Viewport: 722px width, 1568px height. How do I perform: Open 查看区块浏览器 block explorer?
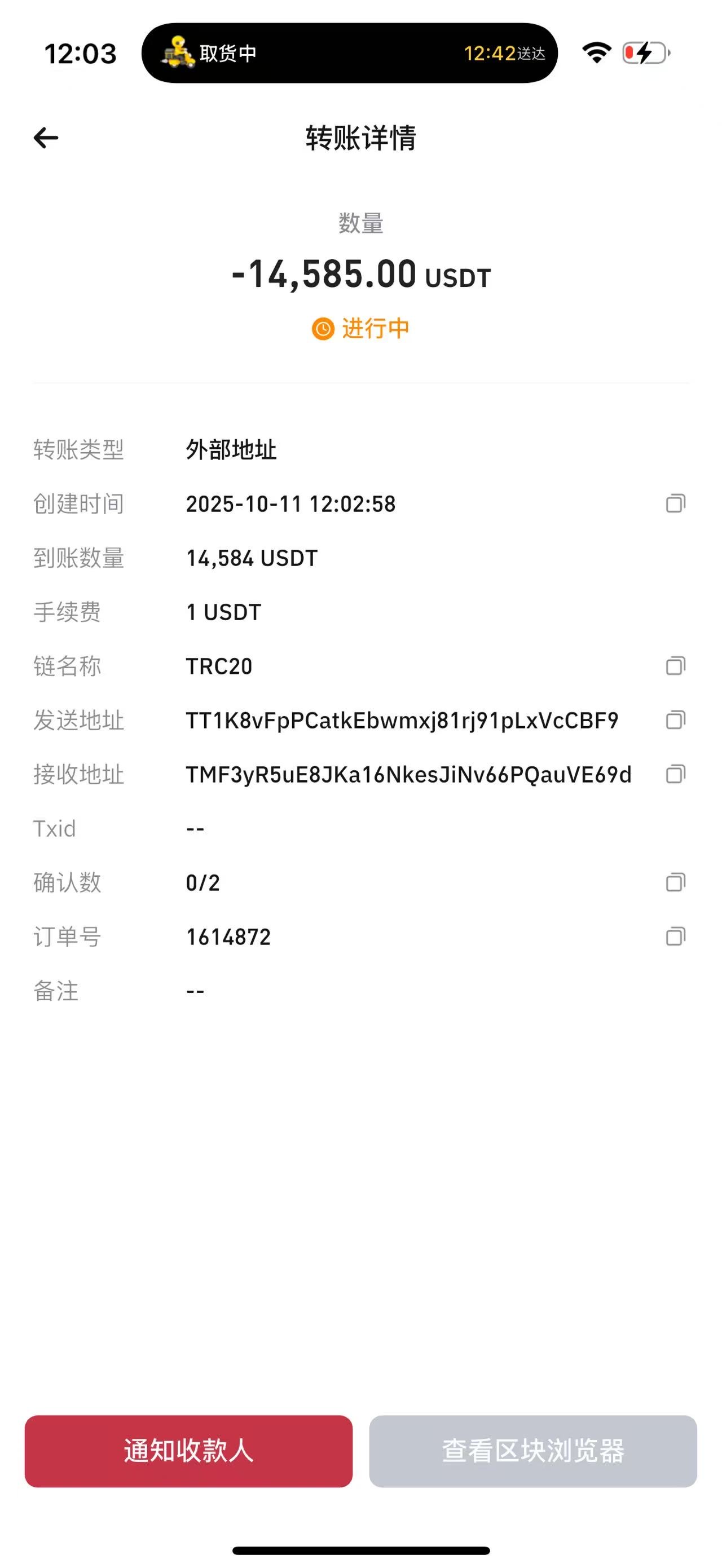coord(532,1451)
